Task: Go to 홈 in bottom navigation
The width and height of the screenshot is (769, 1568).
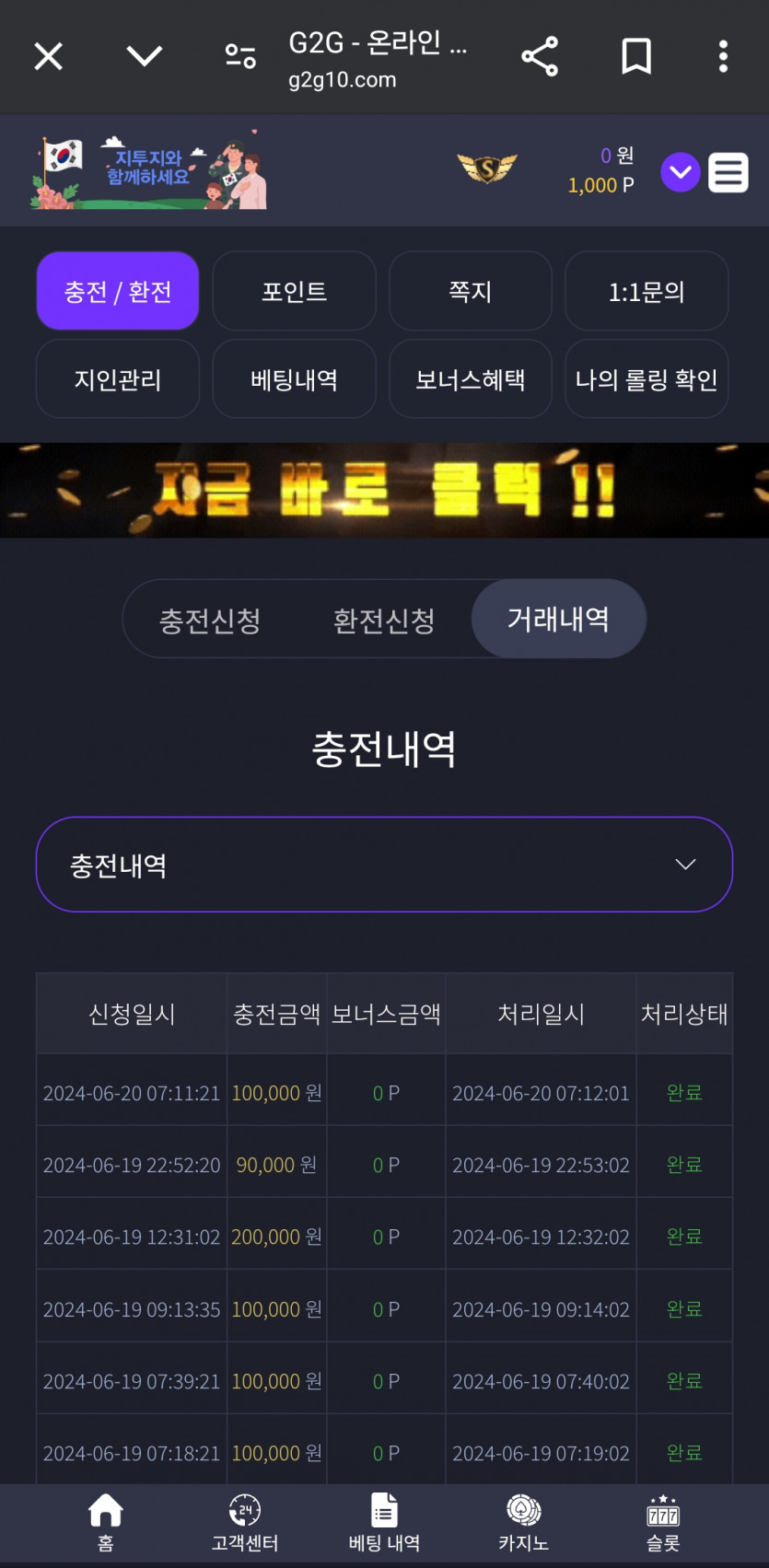Action: point(106,1522)
